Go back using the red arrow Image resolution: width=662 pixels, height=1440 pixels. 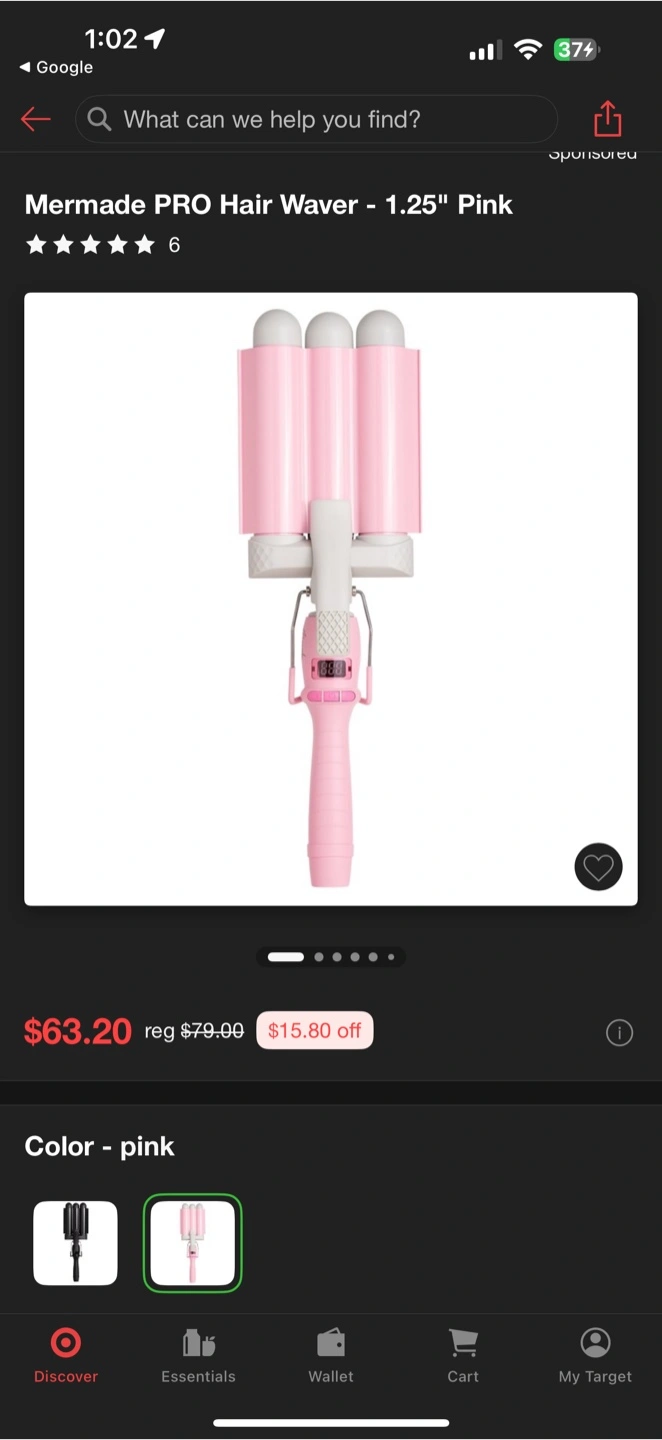[36, 120]
